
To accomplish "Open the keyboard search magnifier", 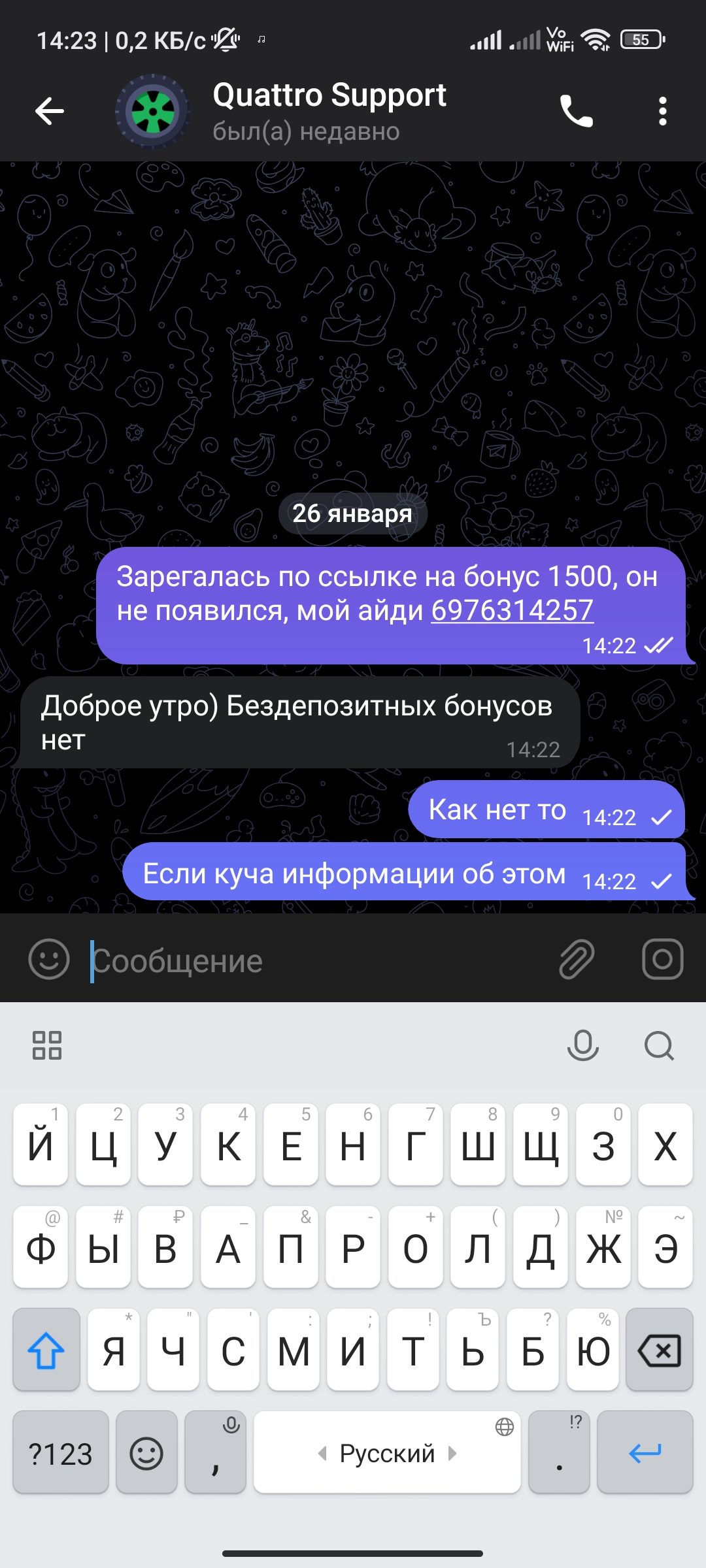I will (659, 1045).
